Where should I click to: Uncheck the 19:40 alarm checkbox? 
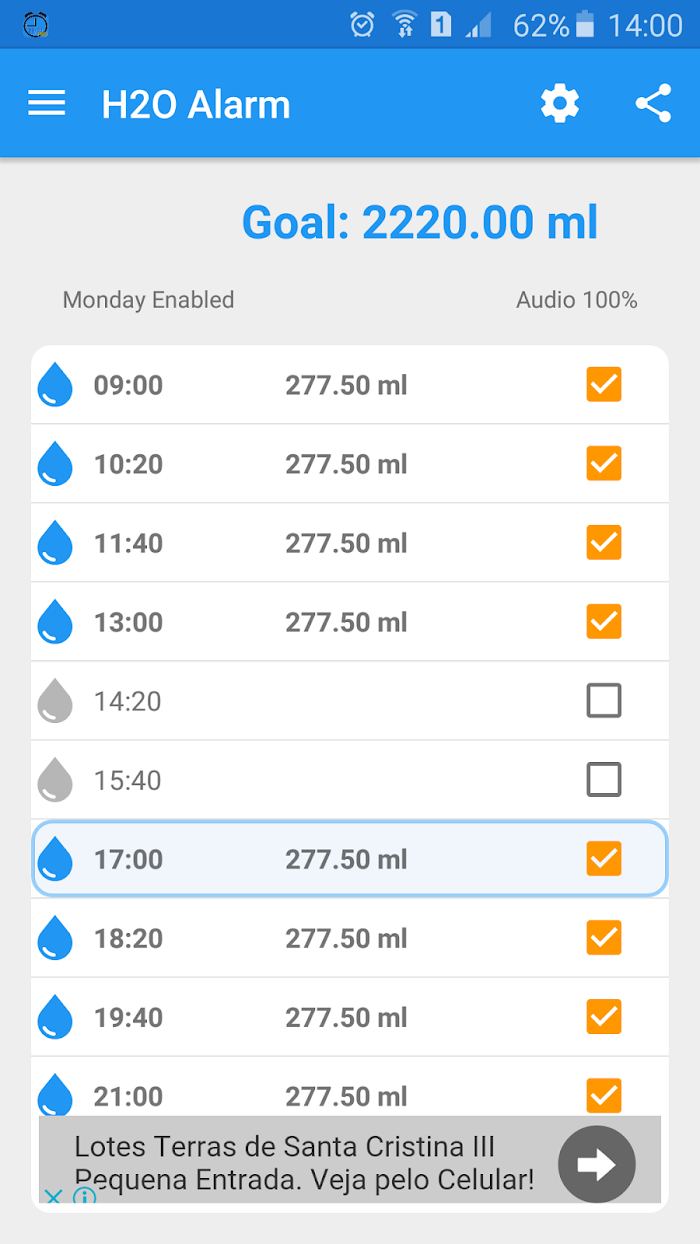pyautogui.click(x=604, y=1016)
